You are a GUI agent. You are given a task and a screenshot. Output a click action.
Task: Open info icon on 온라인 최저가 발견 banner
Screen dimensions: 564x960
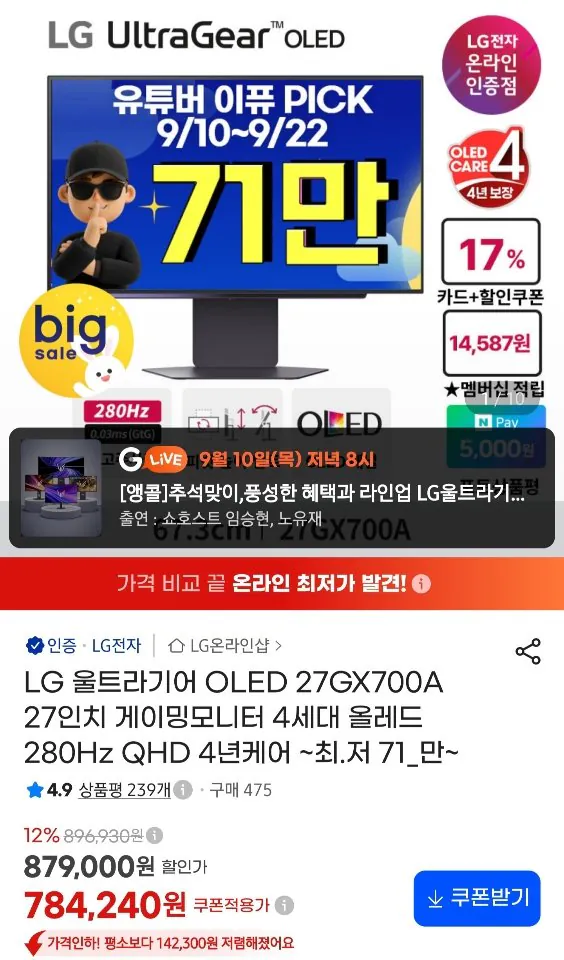421,583
